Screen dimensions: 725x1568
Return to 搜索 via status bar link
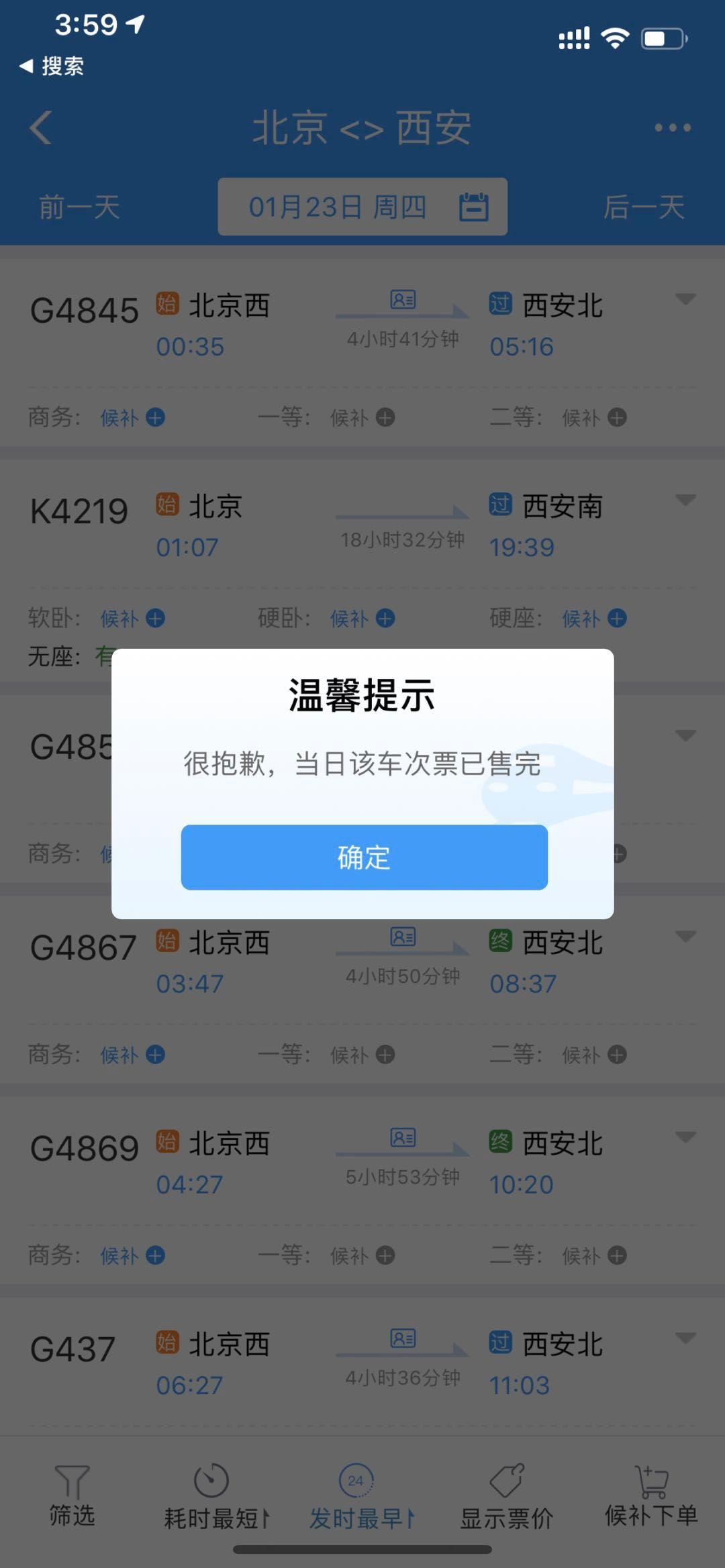52,66
